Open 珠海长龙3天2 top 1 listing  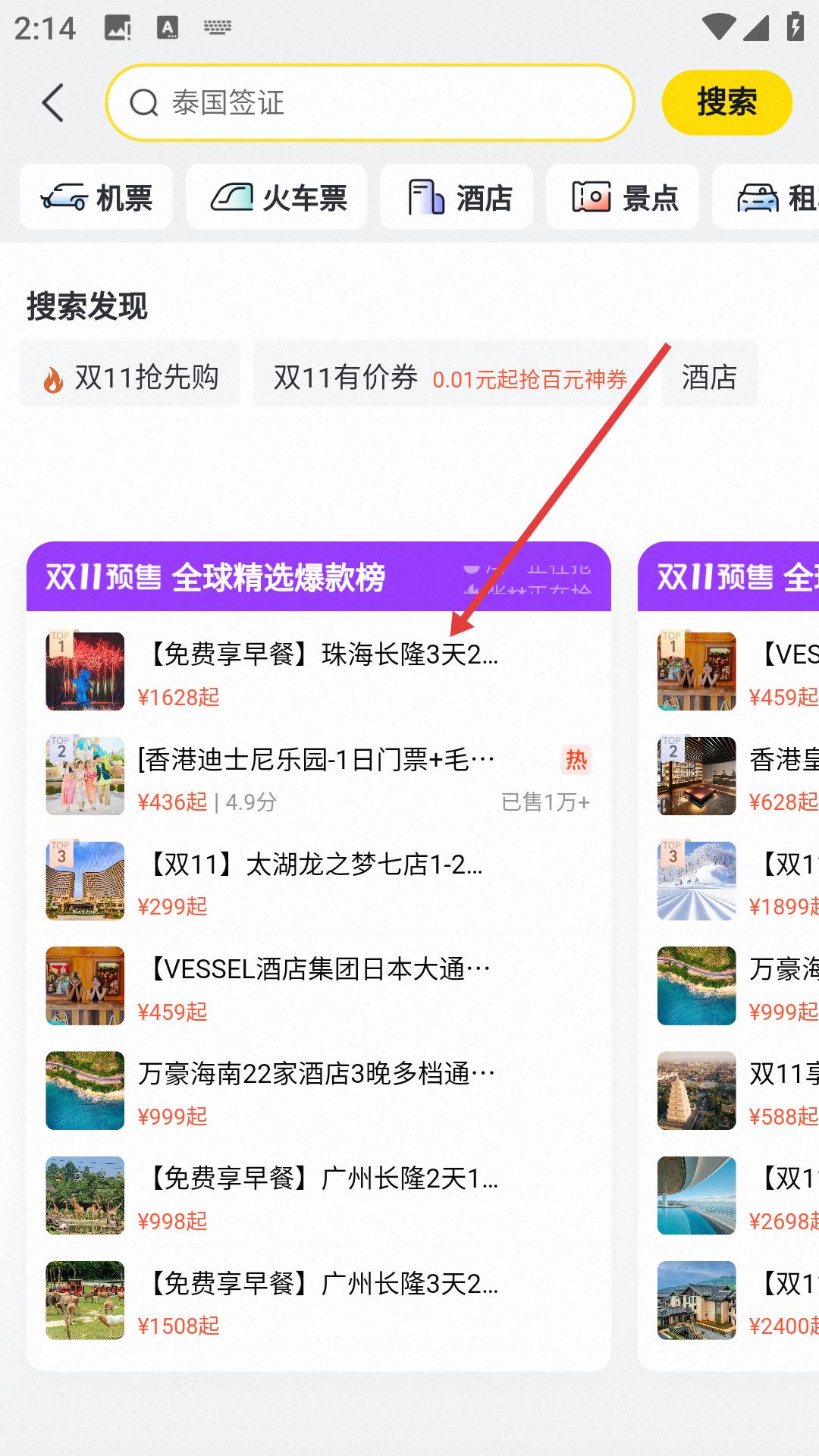(x=318, y=672)
